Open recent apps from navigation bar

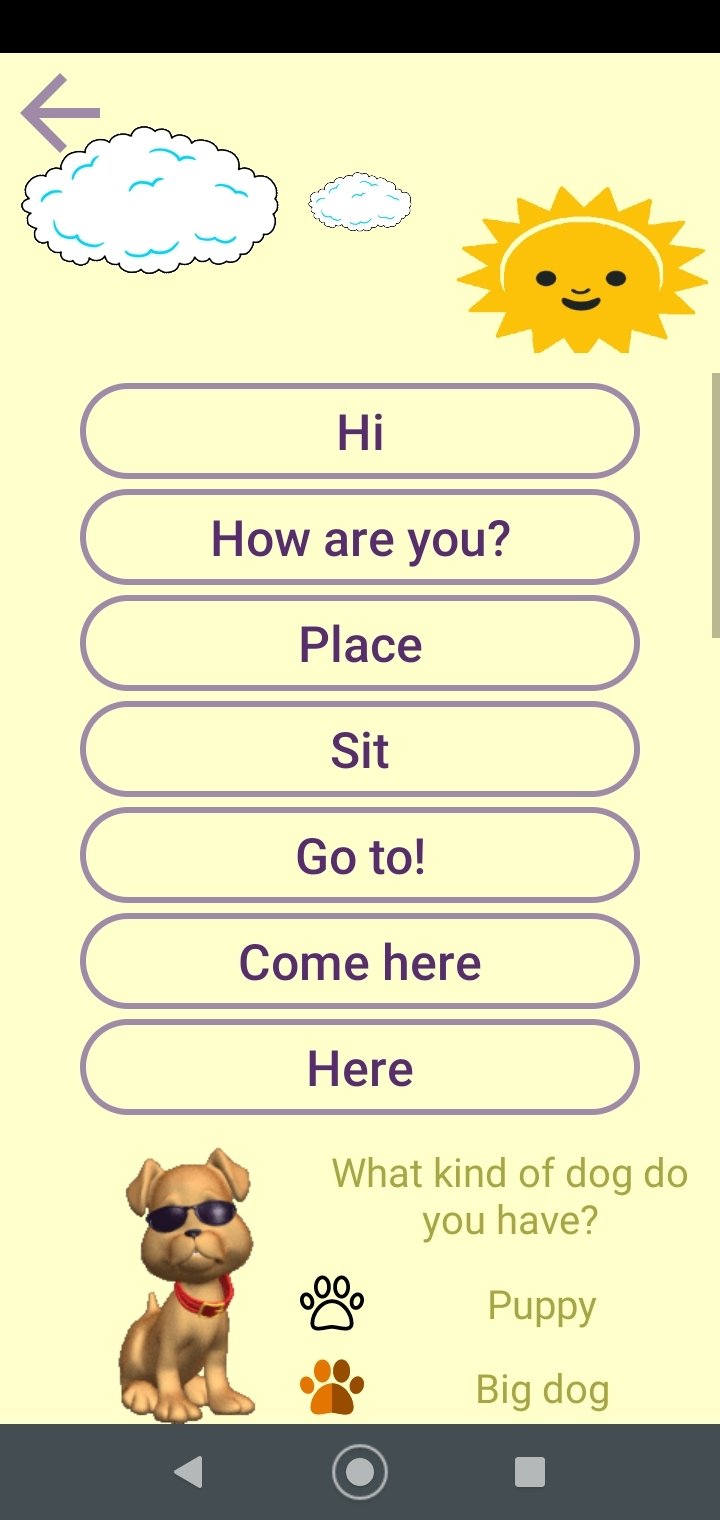pos(530,1472)
